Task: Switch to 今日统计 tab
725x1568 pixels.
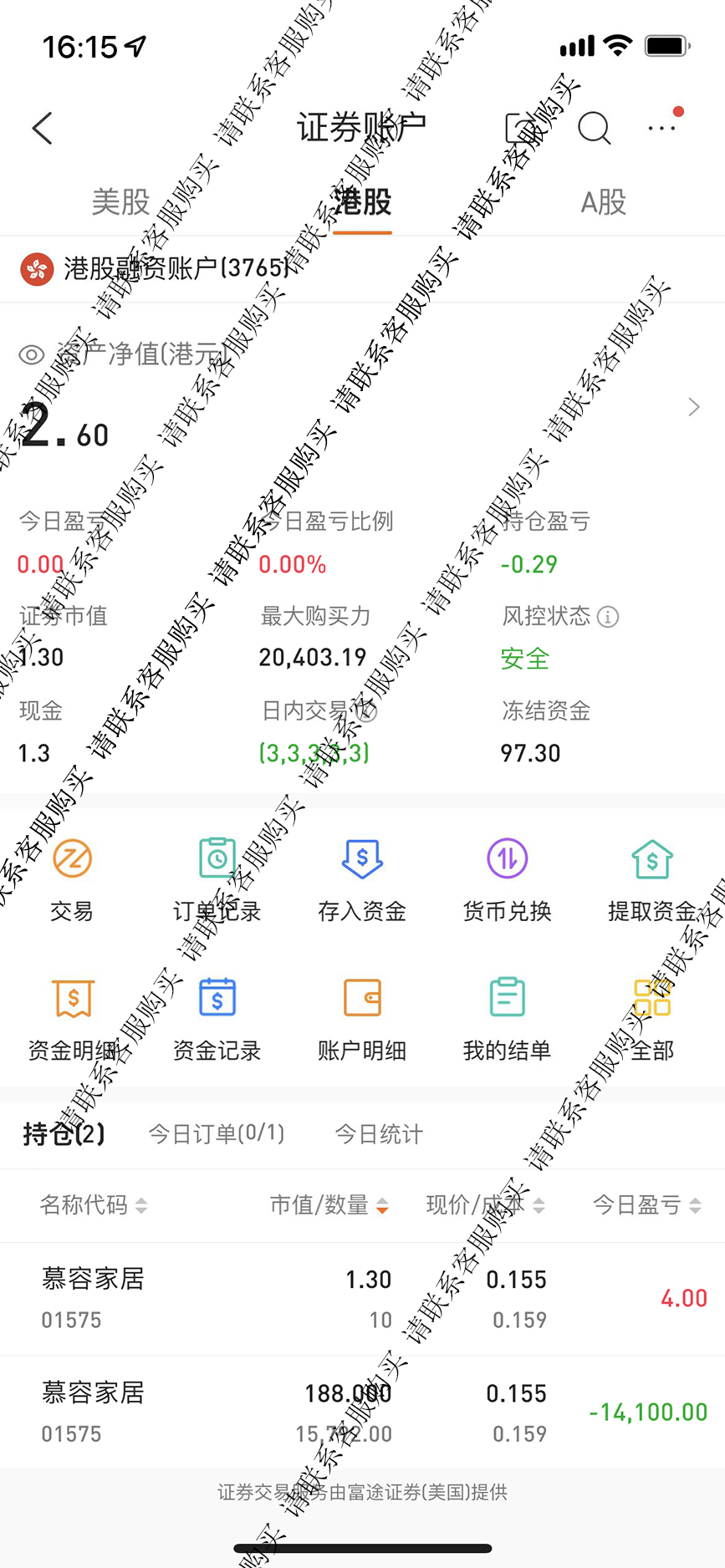Action: pos(379,1134)
